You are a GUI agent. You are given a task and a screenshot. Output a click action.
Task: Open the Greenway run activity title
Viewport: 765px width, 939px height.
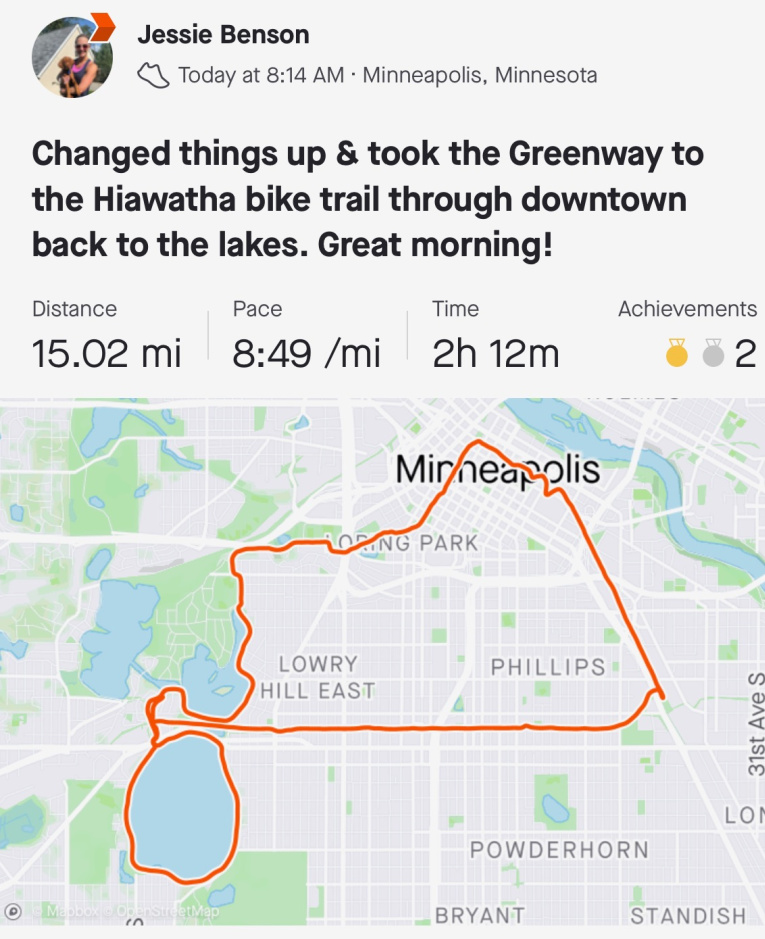pyautogui.click(x=367, y=199)
